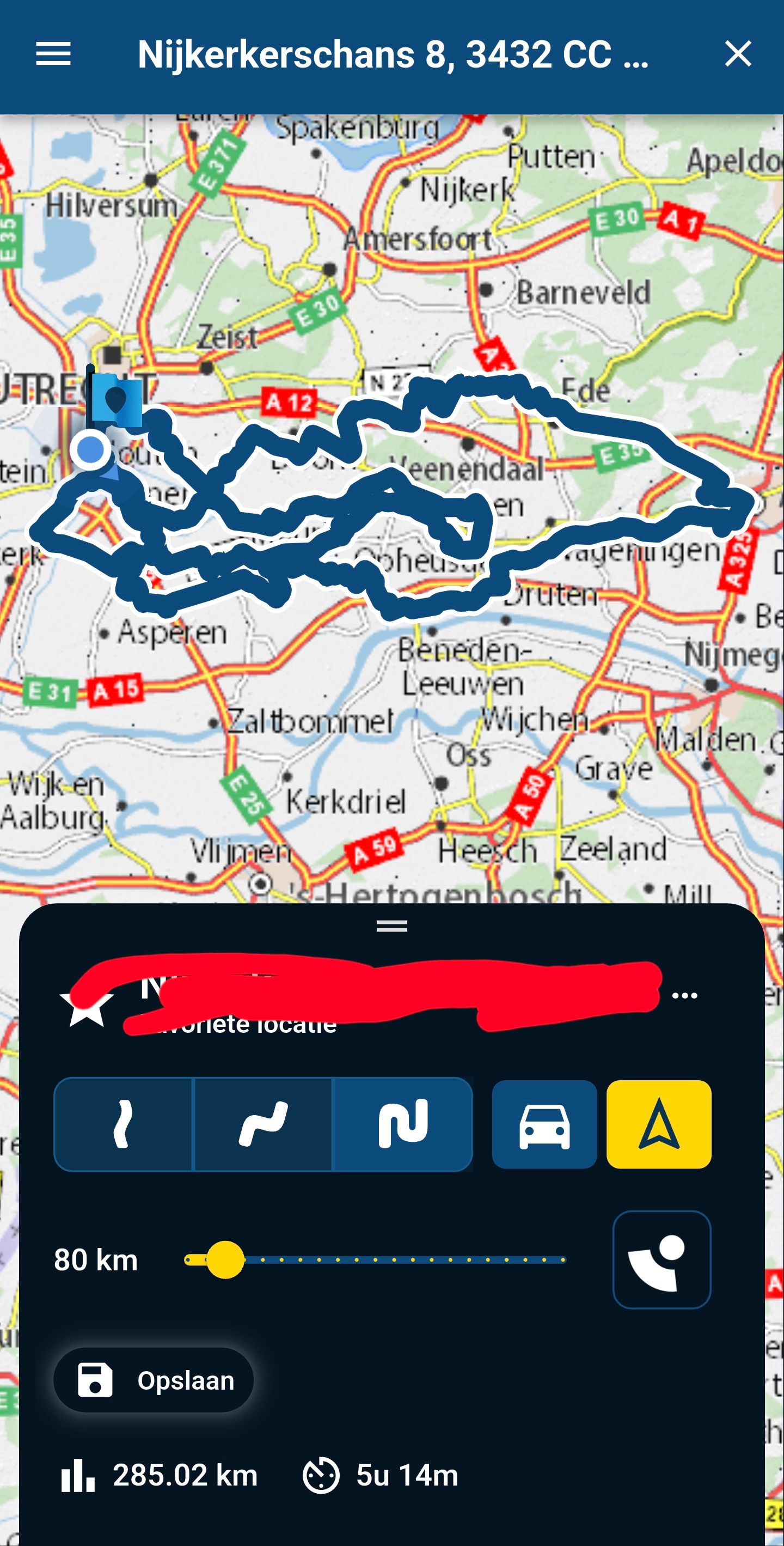Adjust the 80 km distance slider
The height and width of the screenshot is (1546, 784).
[225, 1259]
